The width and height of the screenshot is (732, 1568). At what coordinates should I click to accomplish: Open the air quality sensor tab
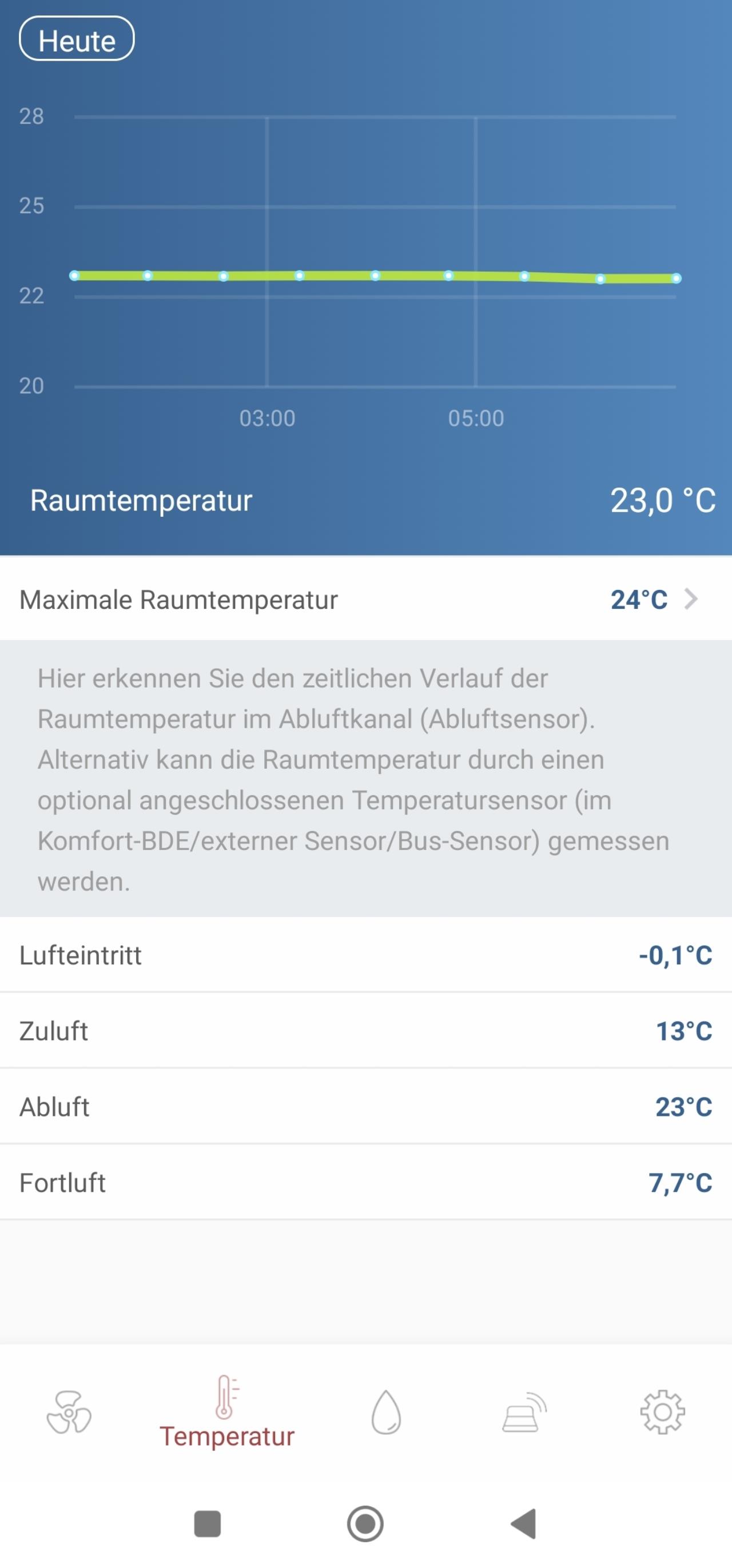(524, 1412)
